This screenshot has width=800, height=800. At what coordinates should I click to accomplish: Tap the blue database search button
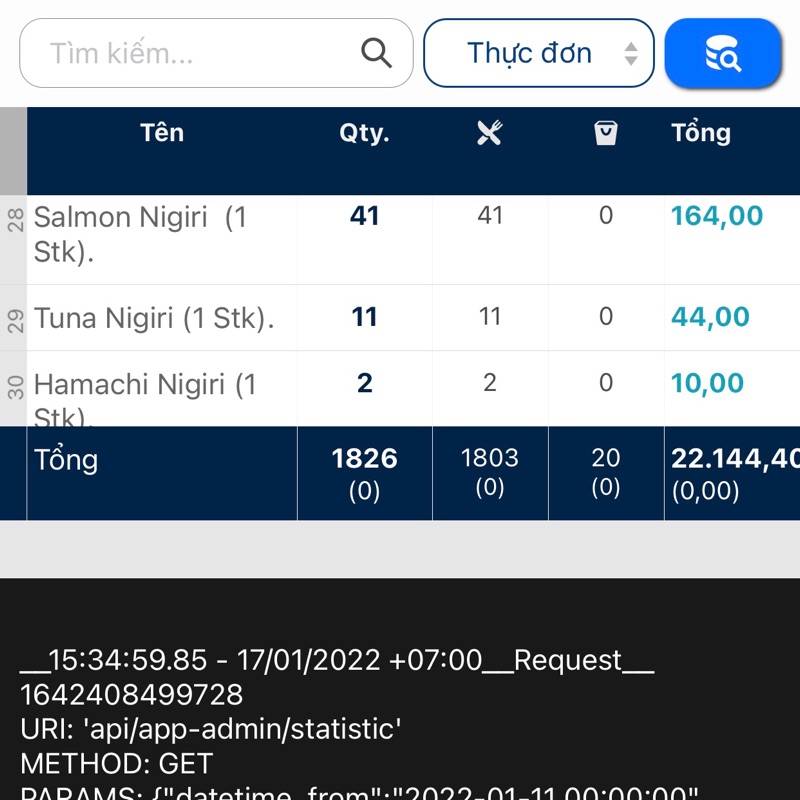(x=722, y=53)
